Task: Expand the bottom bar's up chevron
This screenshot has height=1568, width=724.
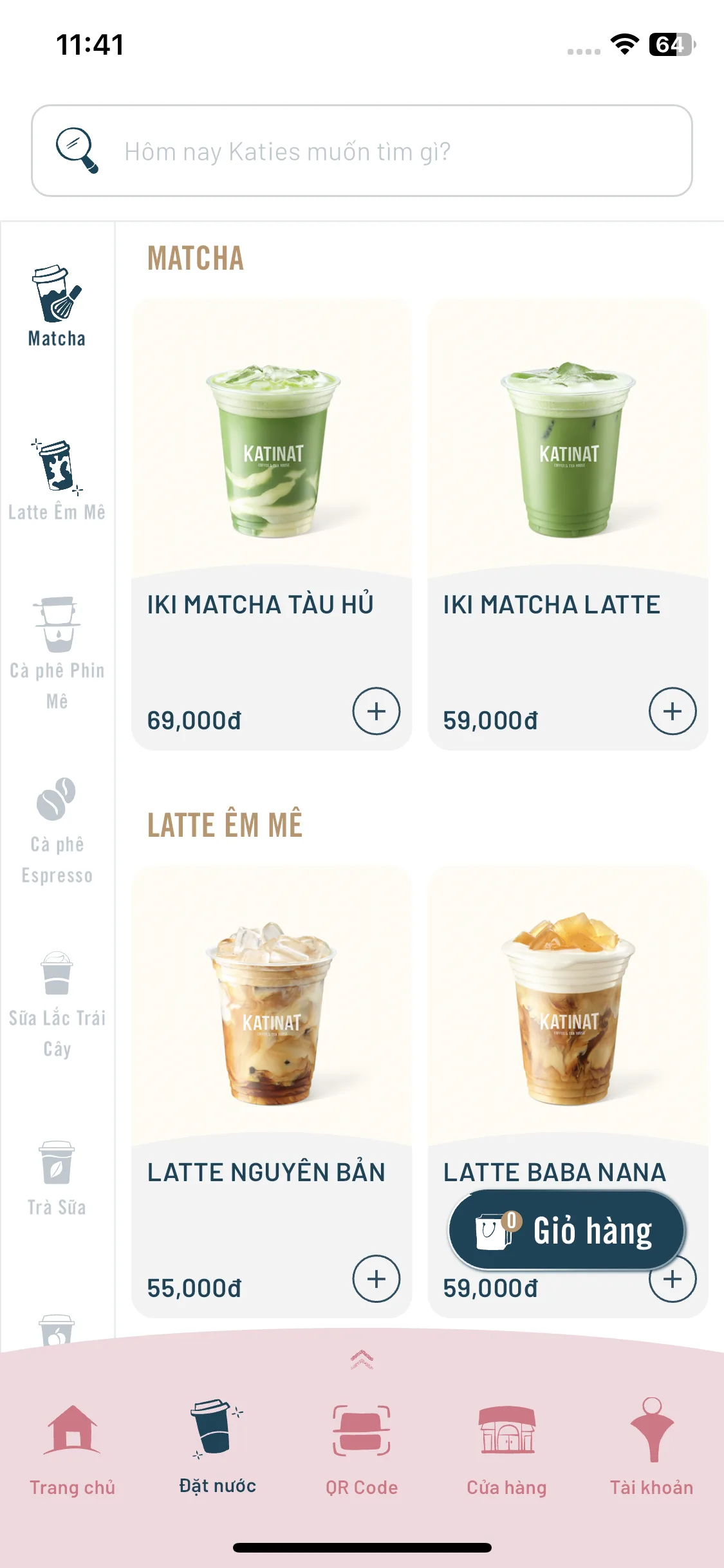Action: 362,1359
